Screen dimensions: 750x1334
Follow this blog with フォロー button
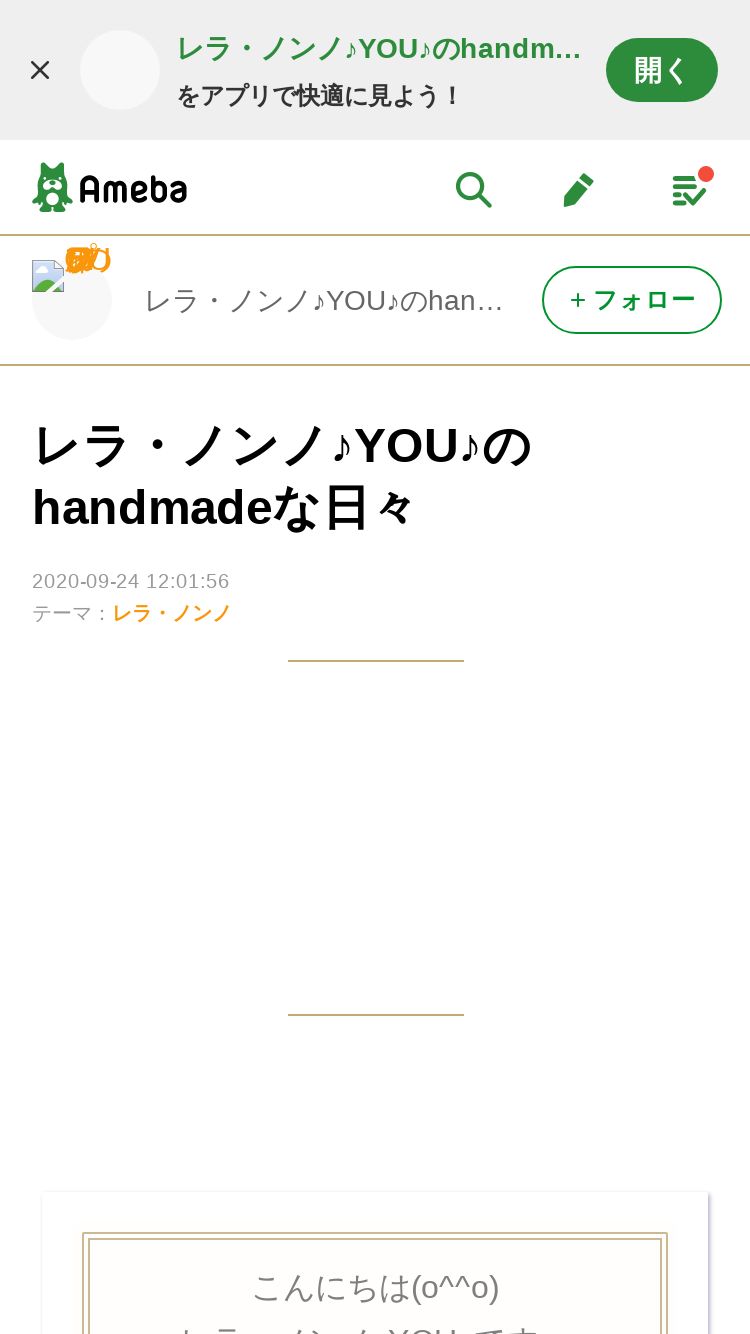coord(632,300)
